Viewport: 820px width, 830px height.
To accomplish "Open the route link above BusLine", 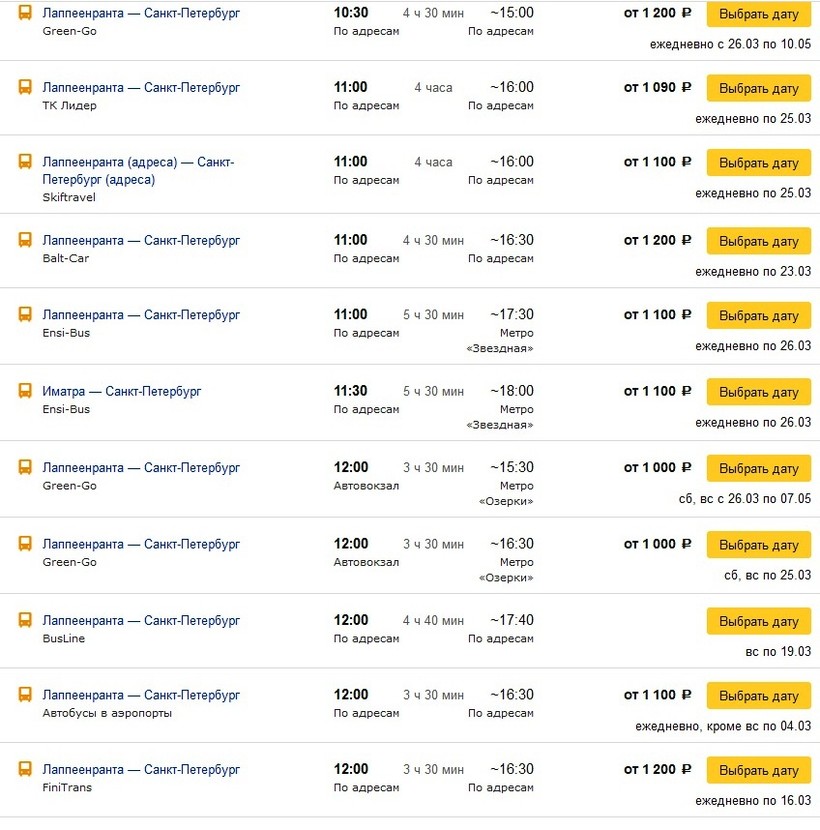I will (x=141, y=620).
